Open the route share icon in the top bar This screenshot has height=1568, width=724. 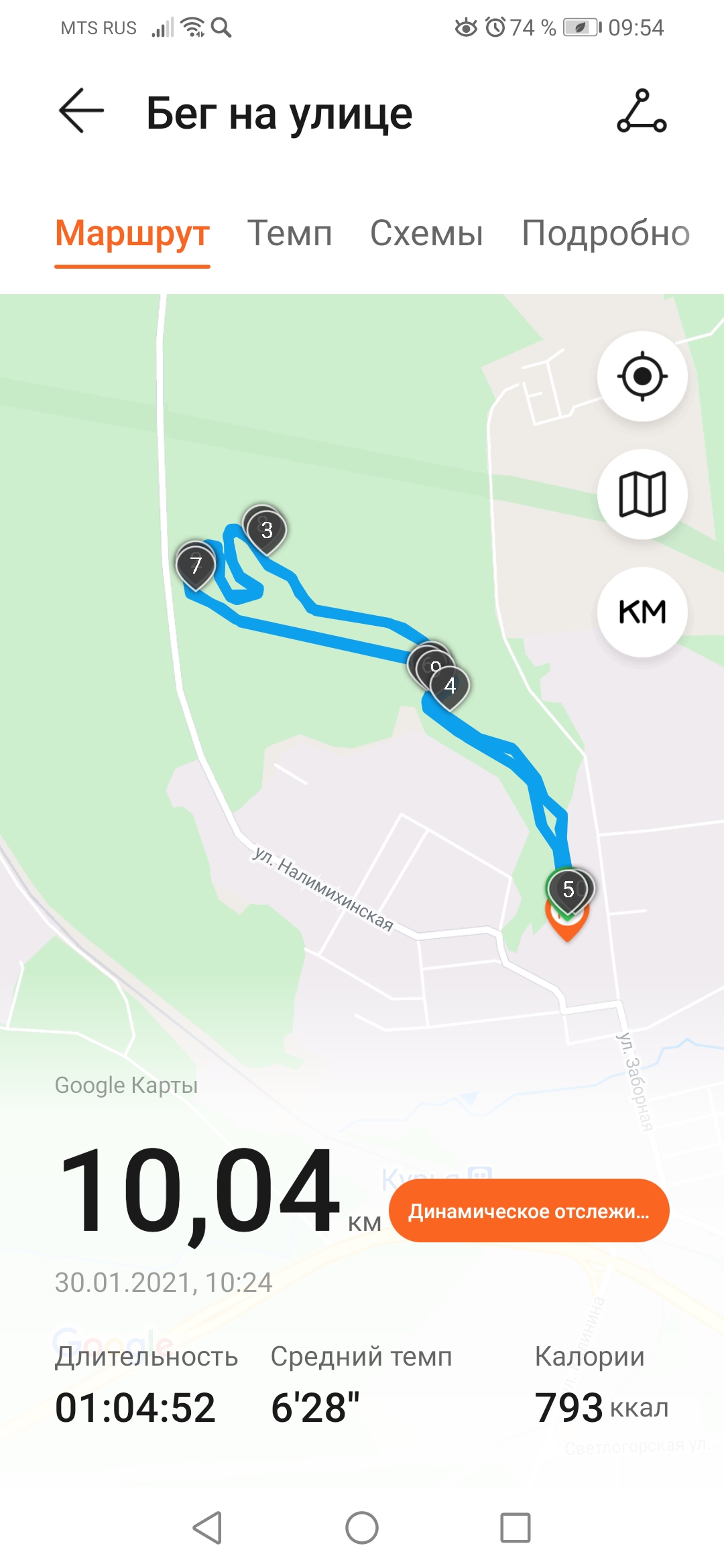coord(642,111)
